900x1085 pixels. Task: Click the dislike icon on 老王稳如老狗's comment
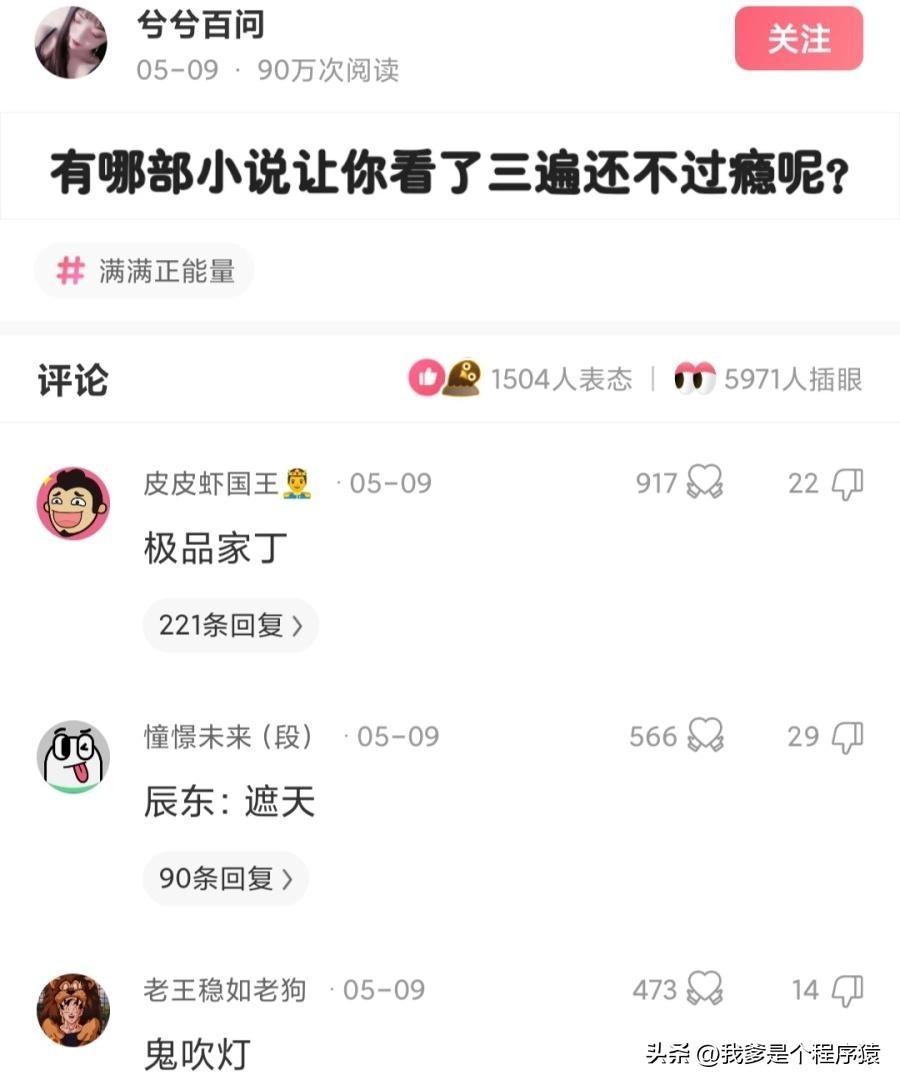[848, 990]
